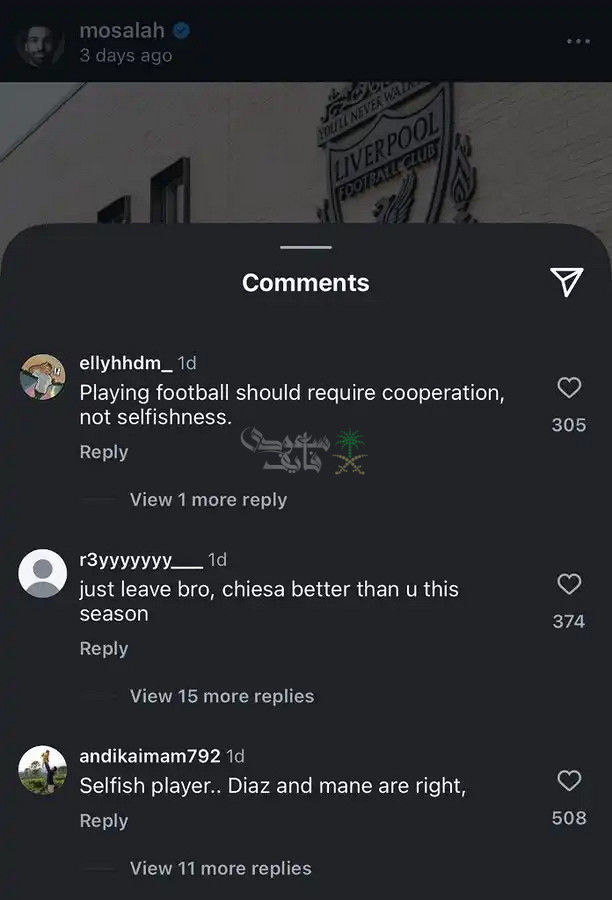The image size is (612, 900).
Task: Reply to ellyhhdm_'s comment
Action: point(104,452)
